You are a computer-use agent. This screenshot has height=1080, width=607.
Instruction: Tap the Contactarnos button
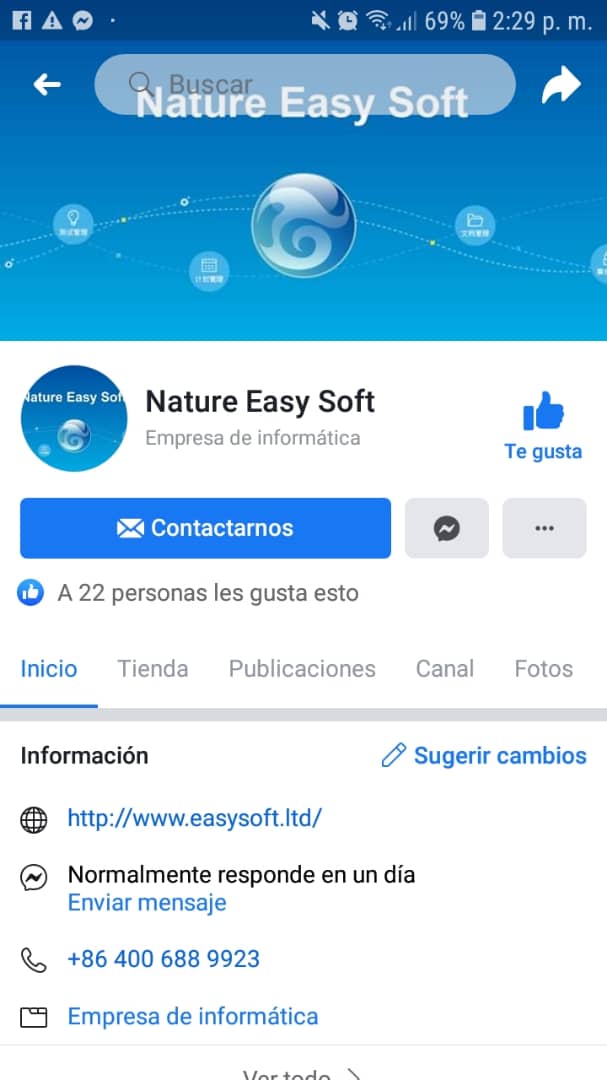click(x=205, y=528)
